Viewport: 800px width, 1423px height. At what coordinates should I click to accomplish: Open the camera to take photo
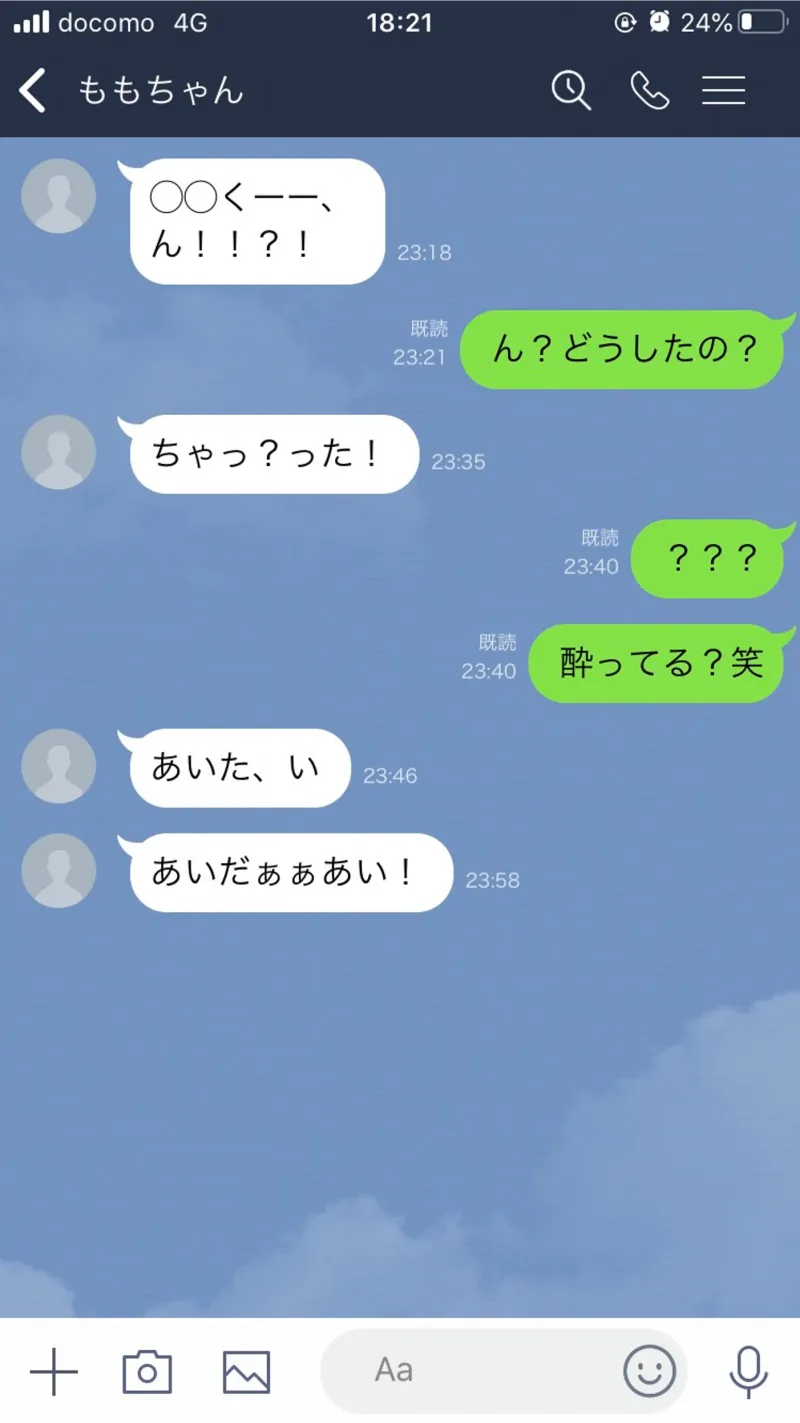(147, 1370)
